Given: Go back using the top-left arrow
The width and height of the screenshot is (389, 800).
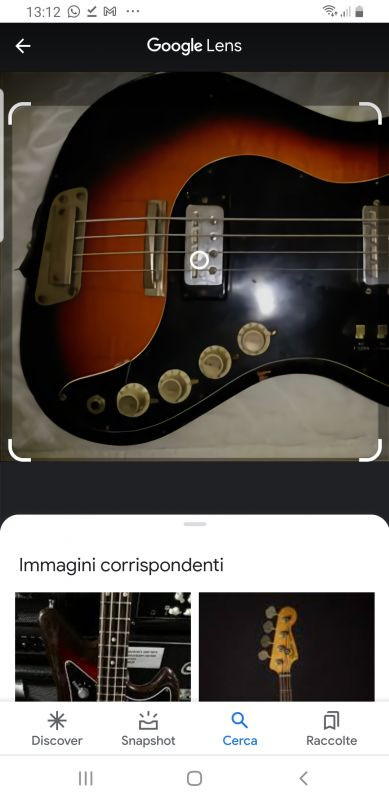Looking at the screenshot, I should (x=23, y=46).
